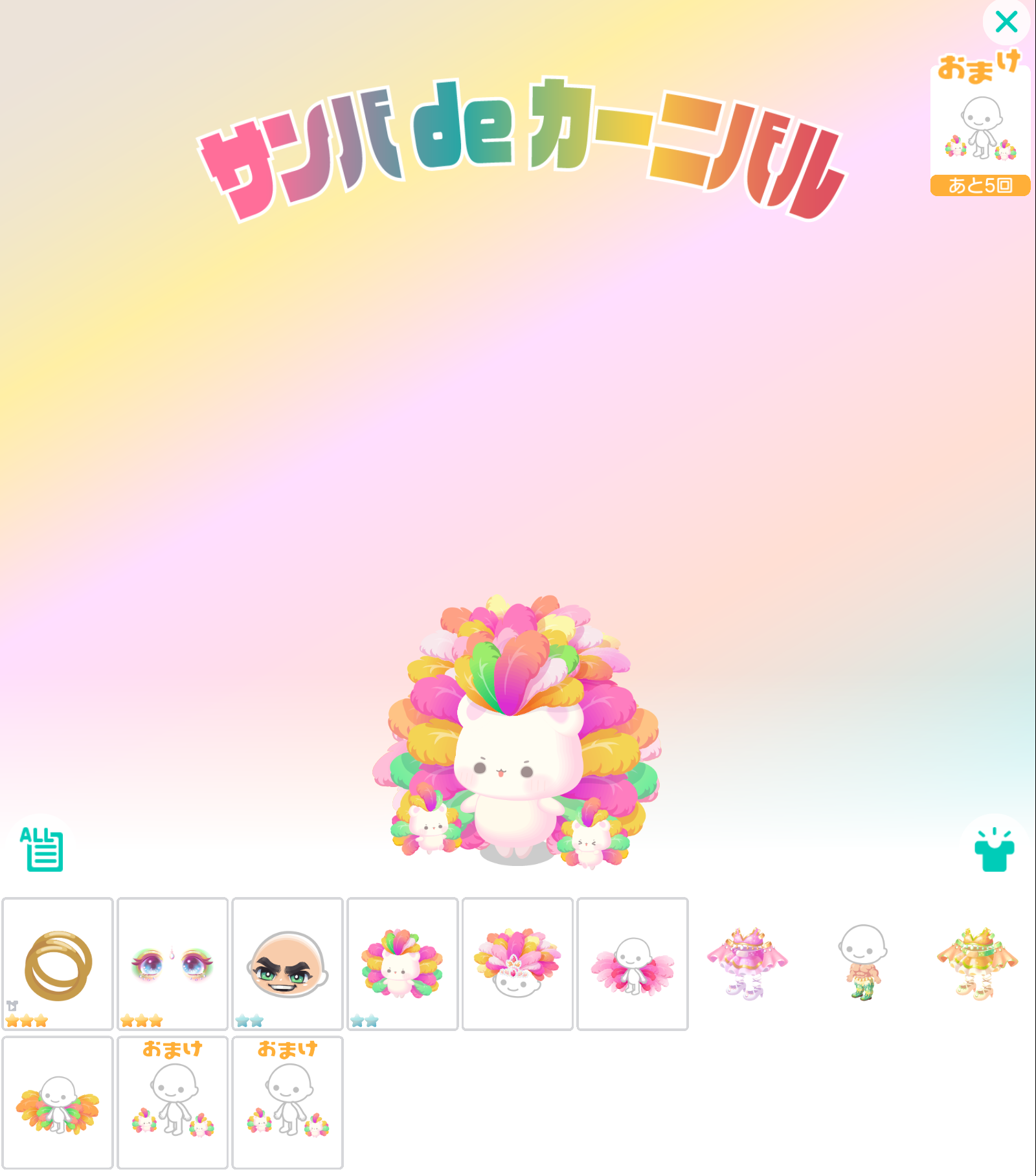The width and height of the screenshot is (1036, 1176).
Task: Select the second omake bonus item
Action: click(x=287, y=1103)
